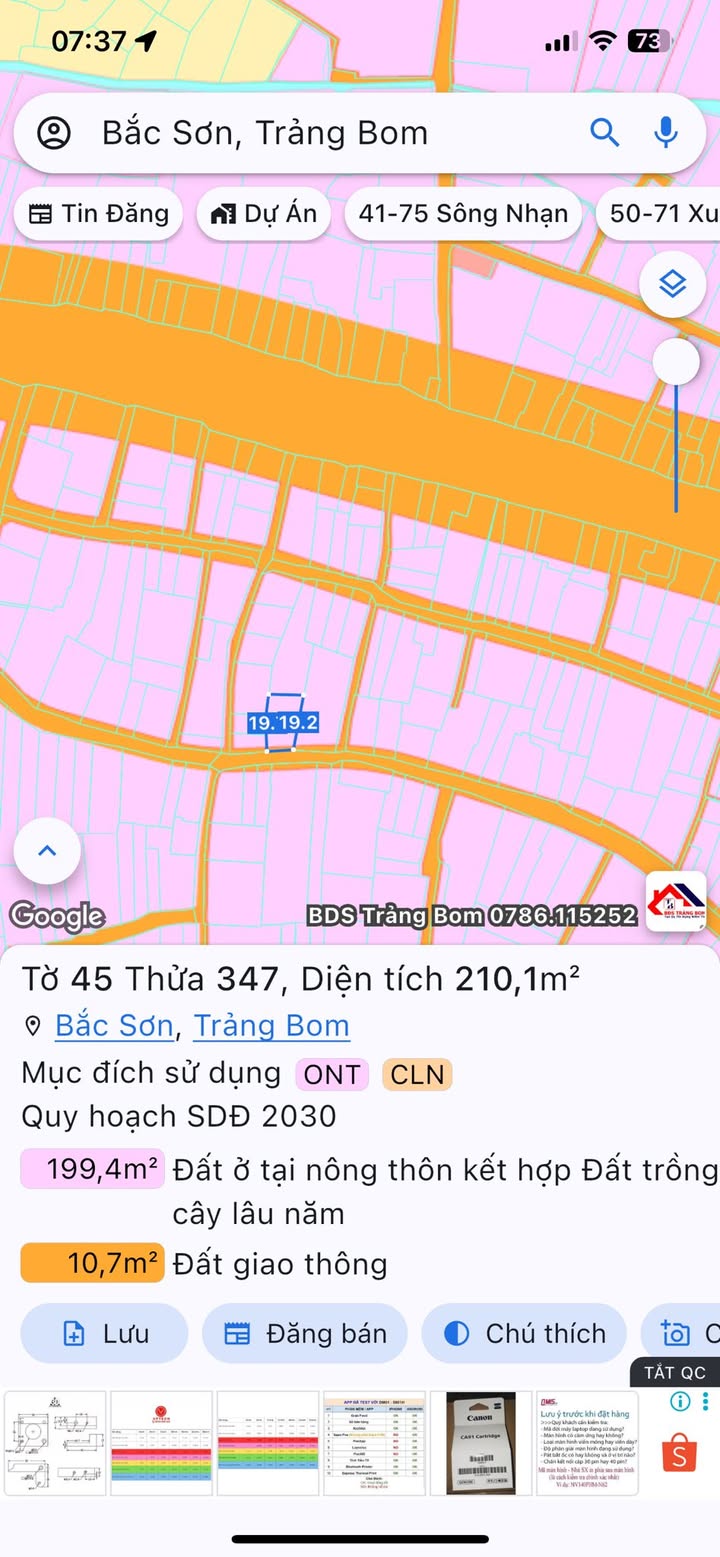Viewport: 720px width, 1557px height.
Task: Choose the 41-75 Sông Nhạn chip
Action: pos(463,213)
